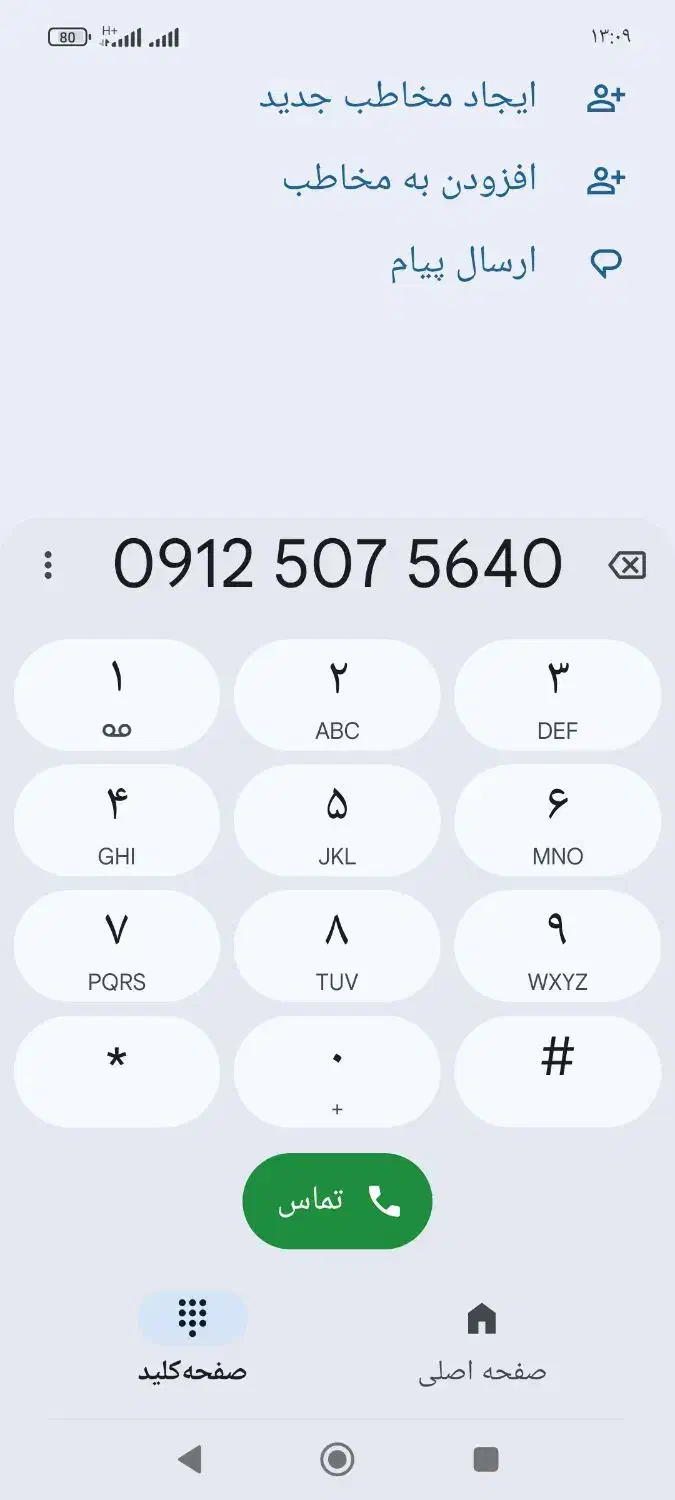Open the three-dot menu beside the number

(x=48, y=566)
